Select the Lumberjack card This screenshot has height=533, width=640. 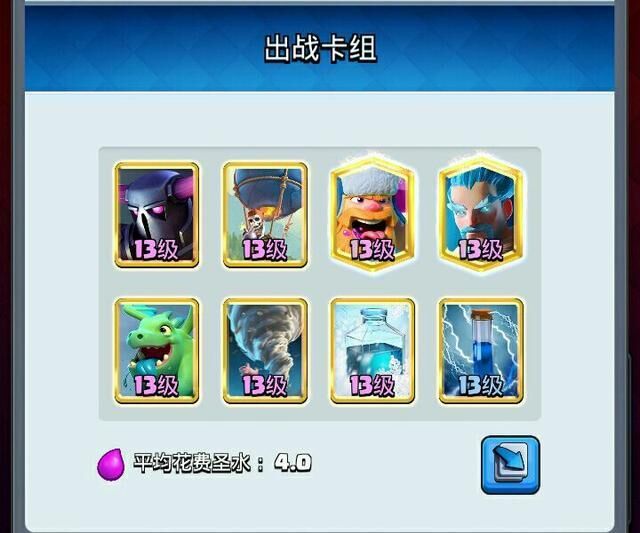pos(373,213)
